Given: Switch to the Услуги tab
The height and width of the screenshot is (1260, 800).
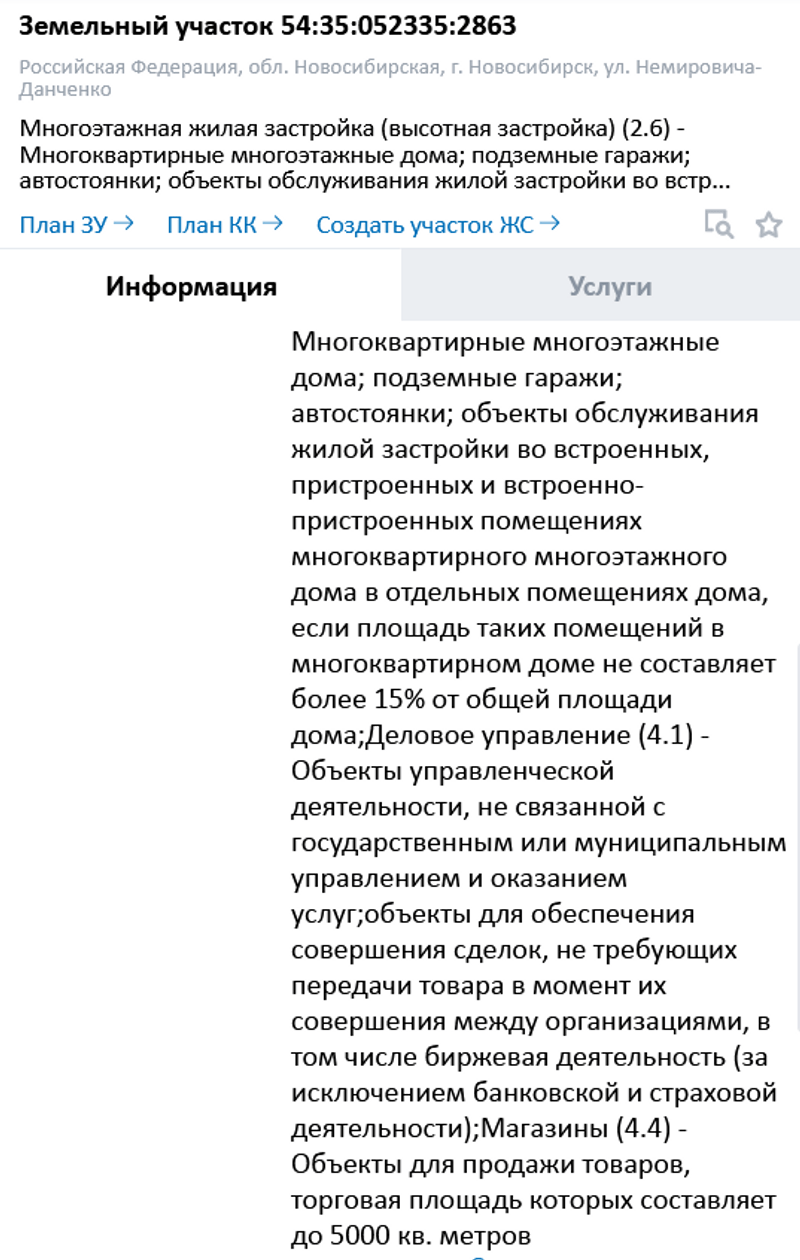Looking at the screenshot, I should click(x=610, y=287).
